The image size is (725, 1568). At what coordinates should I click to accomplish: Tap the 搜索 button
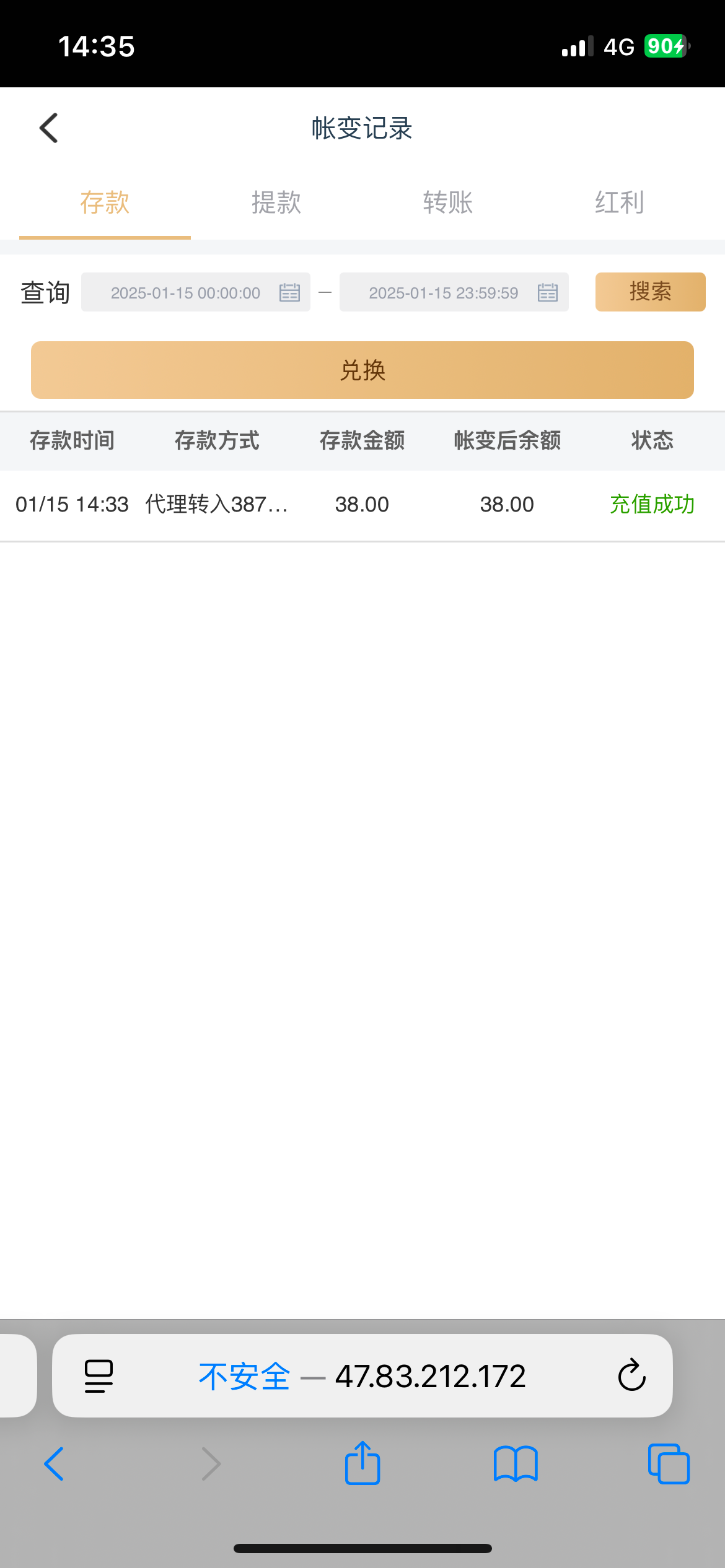point(650,292)
